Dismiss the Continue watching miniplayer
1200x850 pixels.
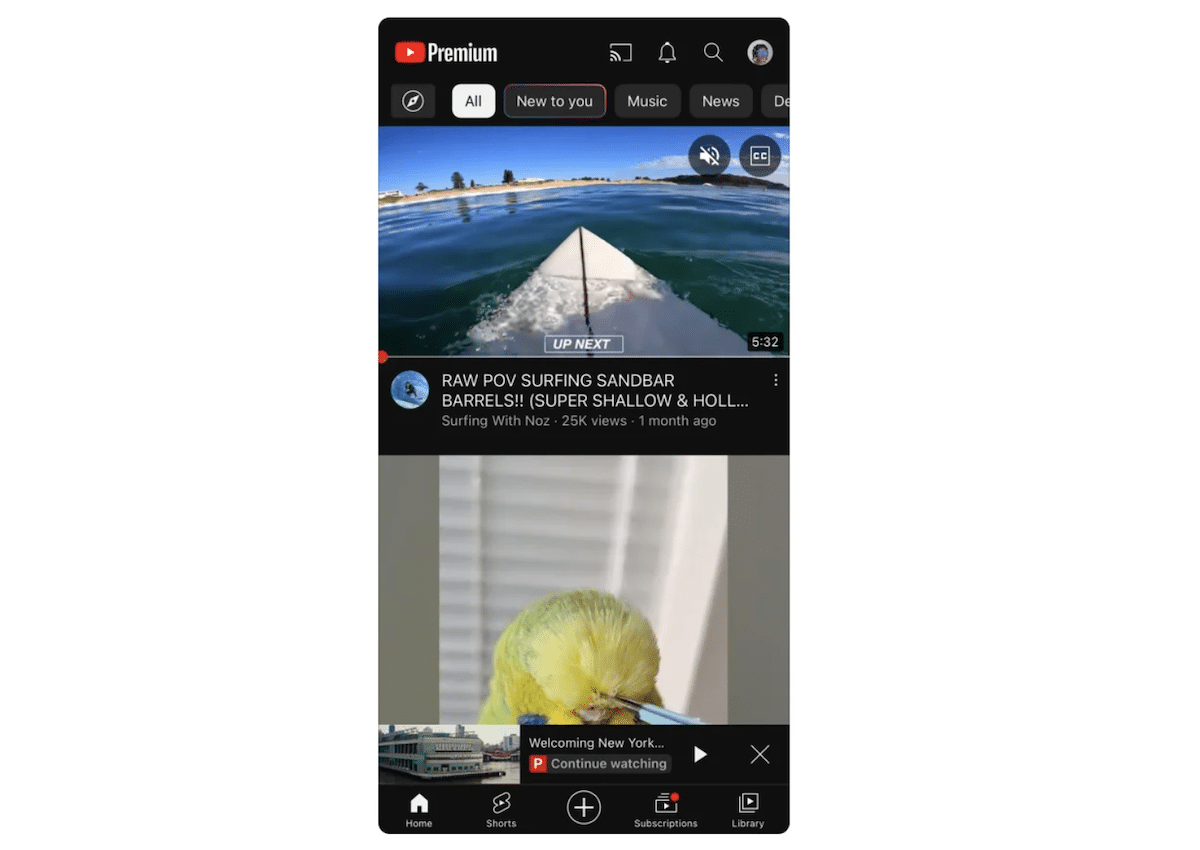point(760,754)
